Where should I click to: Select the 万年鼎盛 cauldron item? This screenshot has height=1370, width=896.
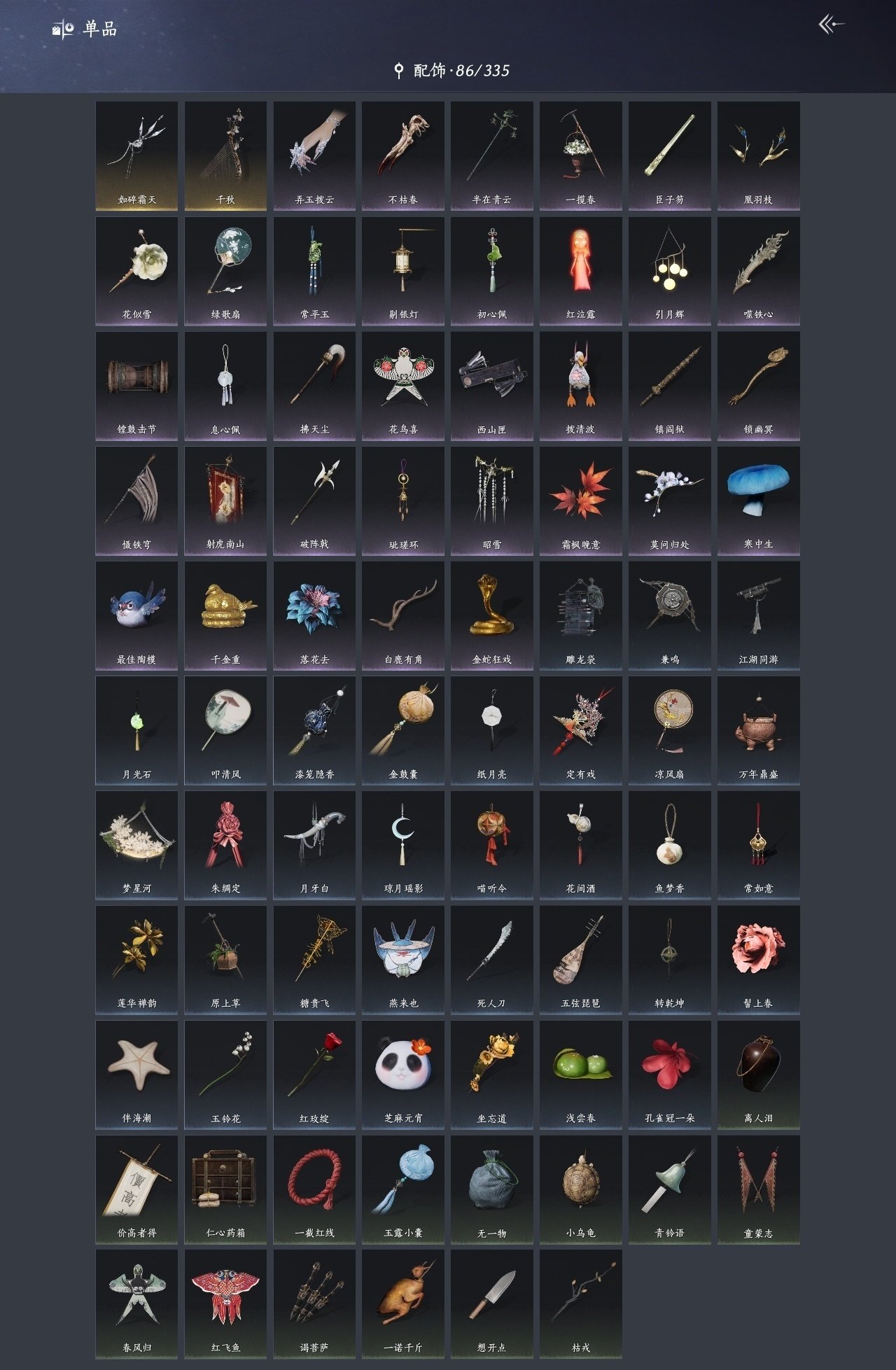point(758,729)
